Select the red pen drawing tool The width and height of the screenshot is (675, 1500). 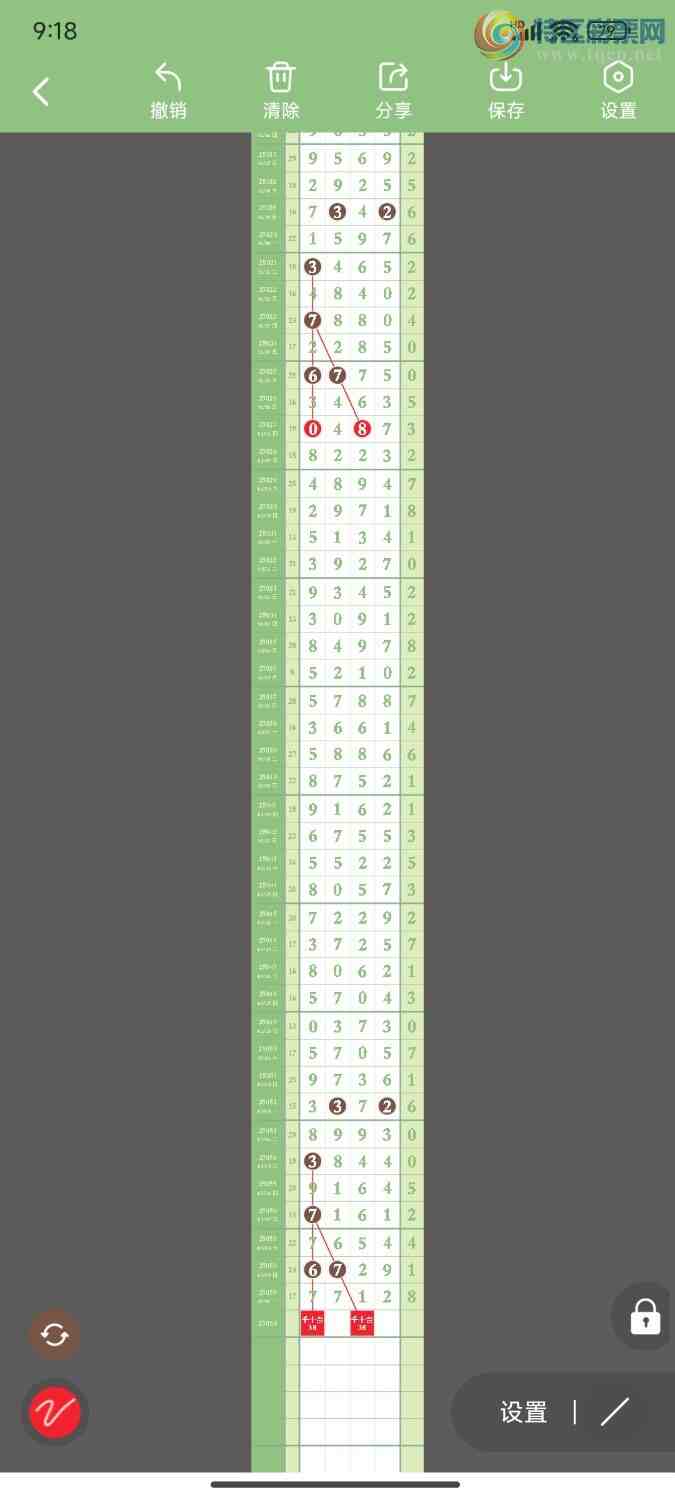(x=55, y=1412)
